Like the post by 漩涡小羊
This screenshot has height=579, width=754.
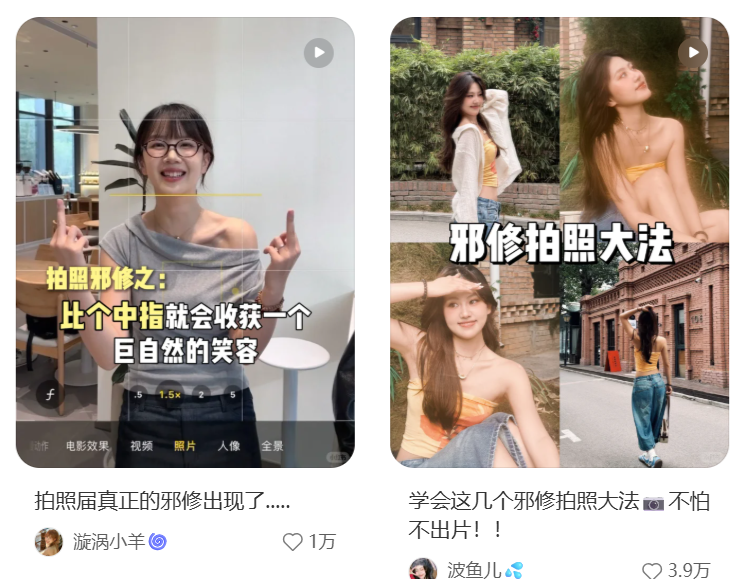click(293, 542)
